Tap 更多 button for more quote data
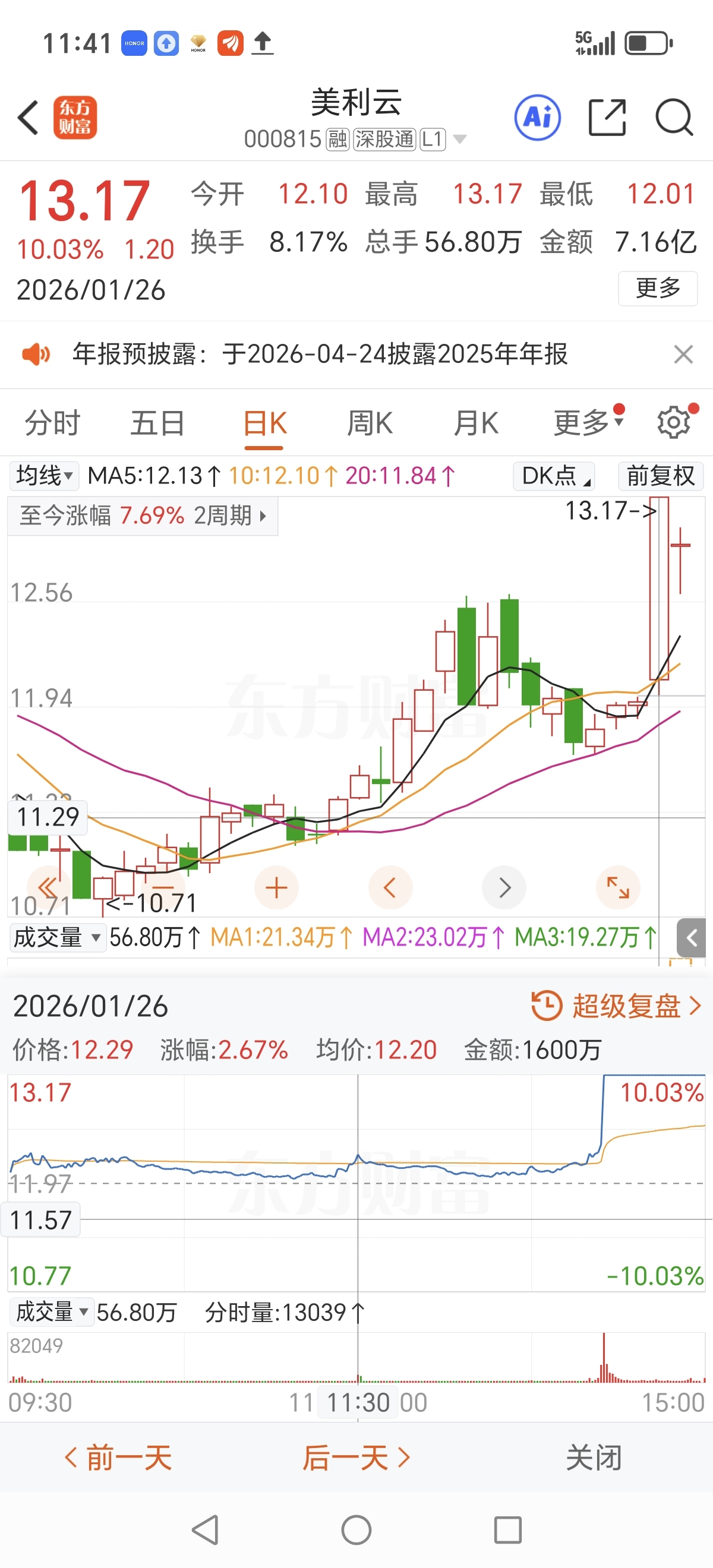Viewport: 713px width, 1568px height. (x=658, y=288)
